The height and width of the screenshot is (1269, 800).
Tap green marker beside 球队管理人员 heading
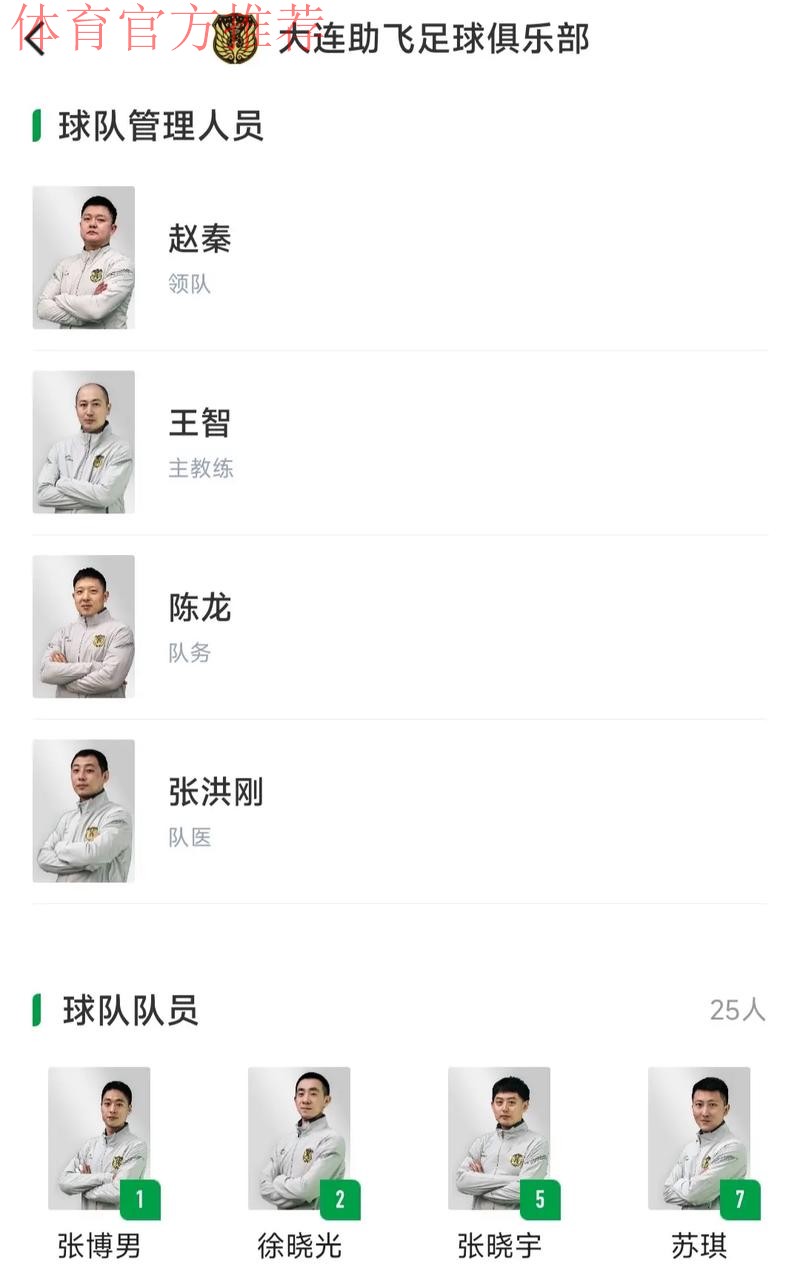[x=36, y=123]
